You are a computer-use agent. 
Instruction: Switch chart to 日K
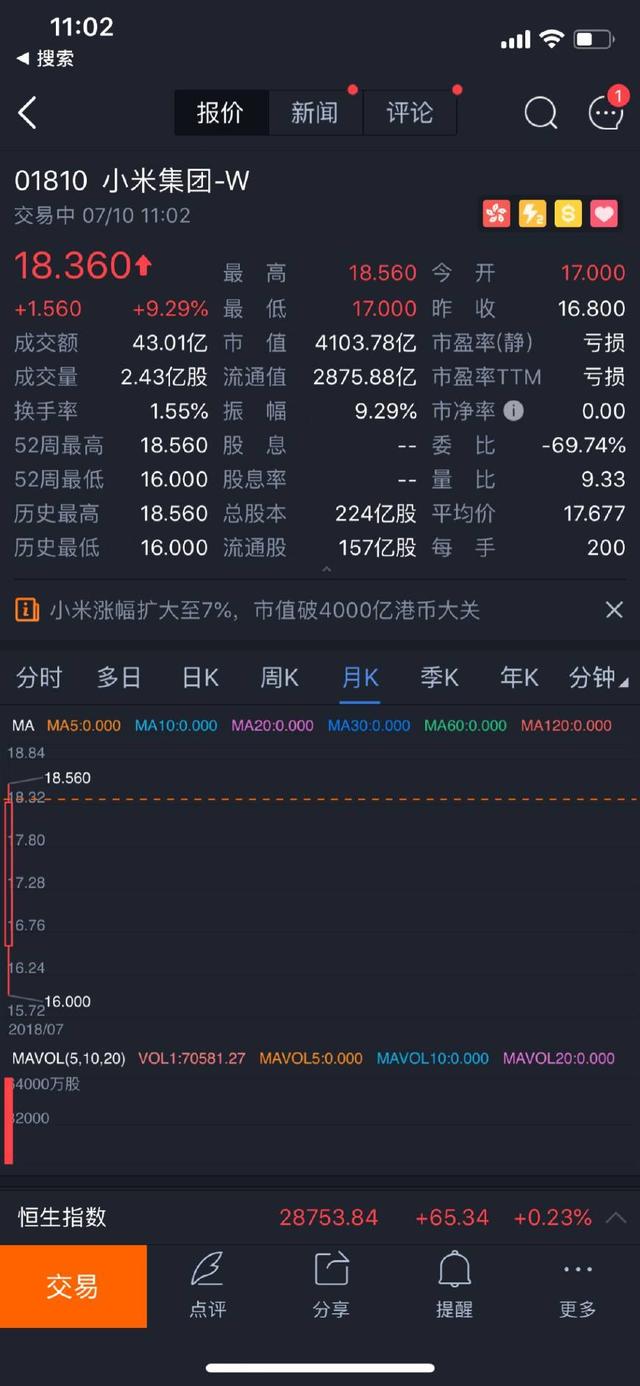click(200, 678)
